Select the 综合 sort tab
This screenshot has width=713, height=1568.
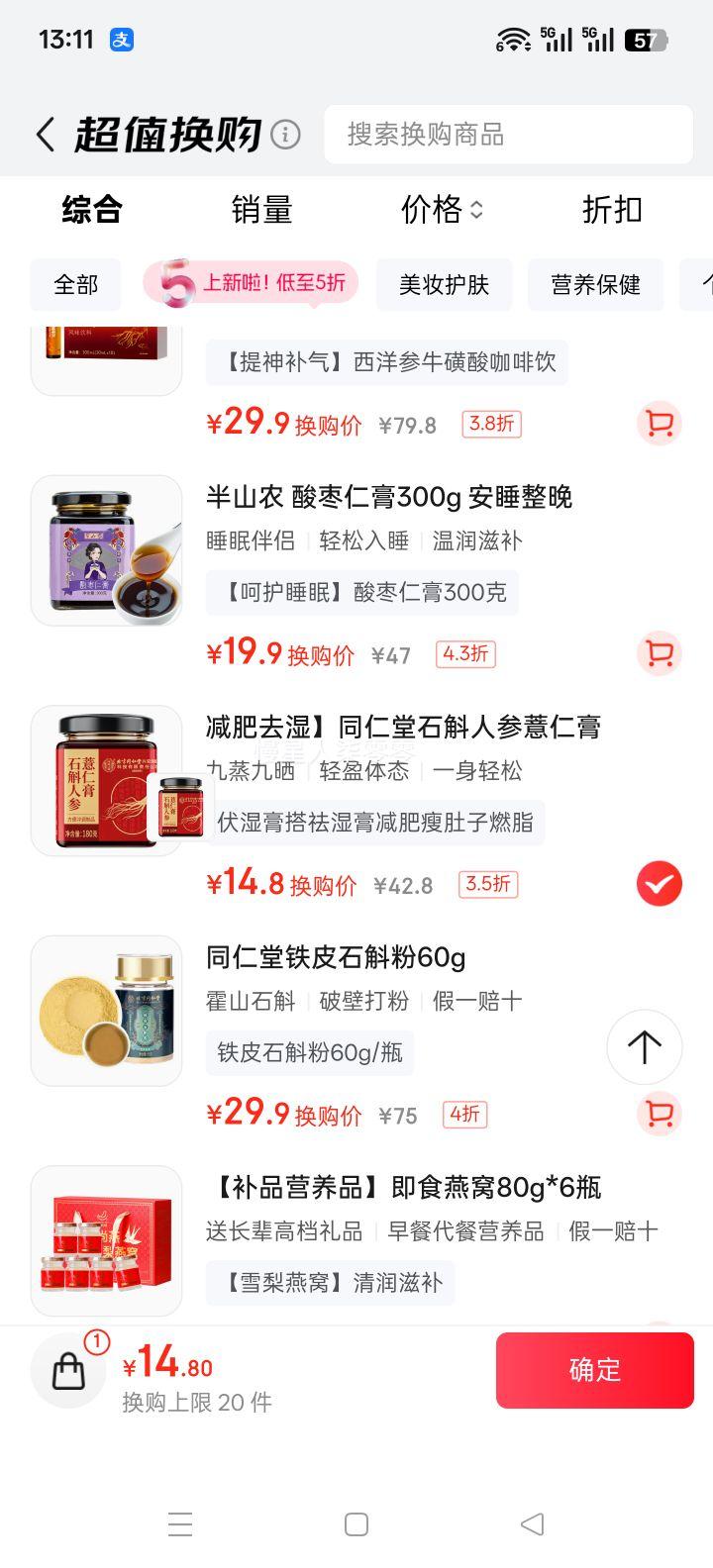click(x=91, y=210)
